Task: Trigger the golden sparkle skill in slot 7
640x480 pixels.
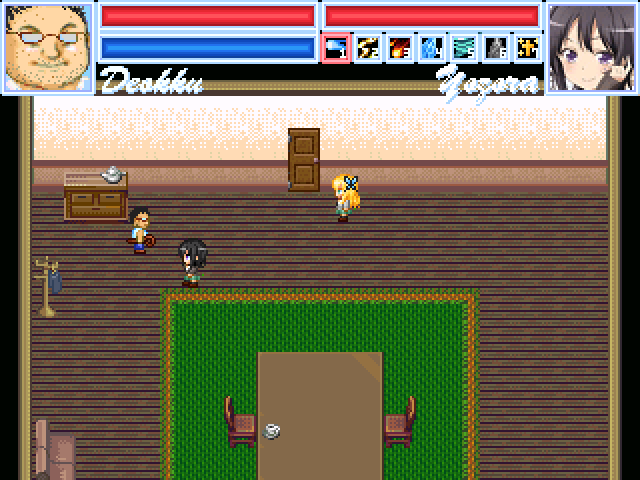Action: [x=528, y=47]
